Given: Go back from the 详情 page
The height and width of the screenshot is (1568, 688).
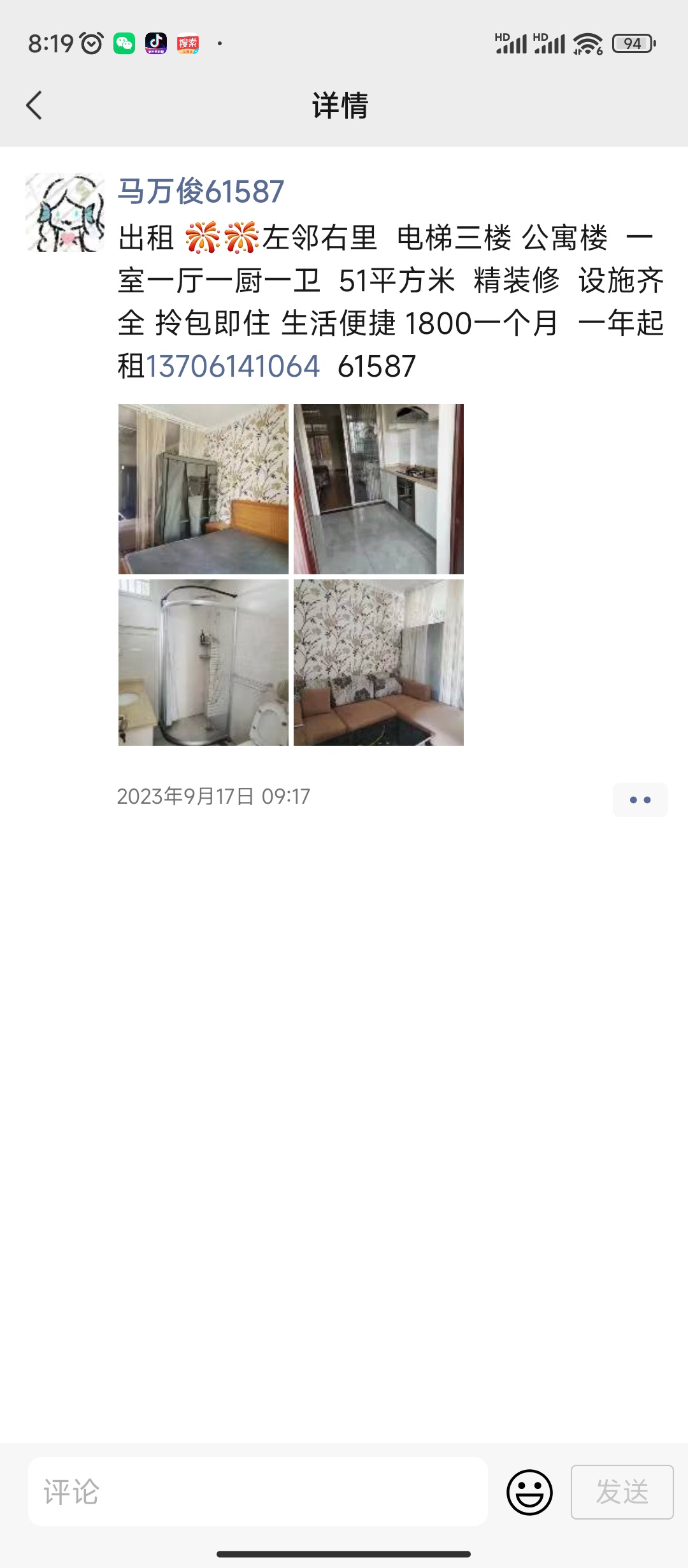Looking at the screenshot, I should click(34, 105).
